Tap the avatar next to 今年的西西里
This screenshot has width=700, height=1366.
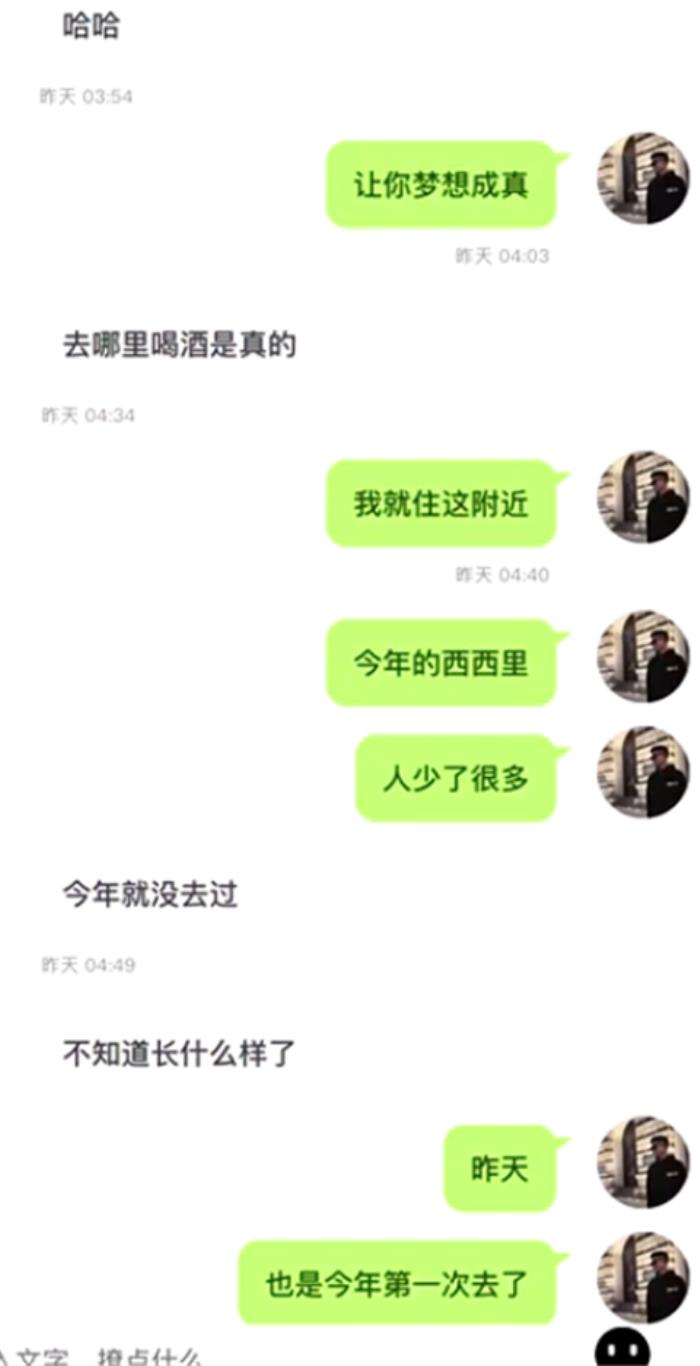[x=643, y=657]
